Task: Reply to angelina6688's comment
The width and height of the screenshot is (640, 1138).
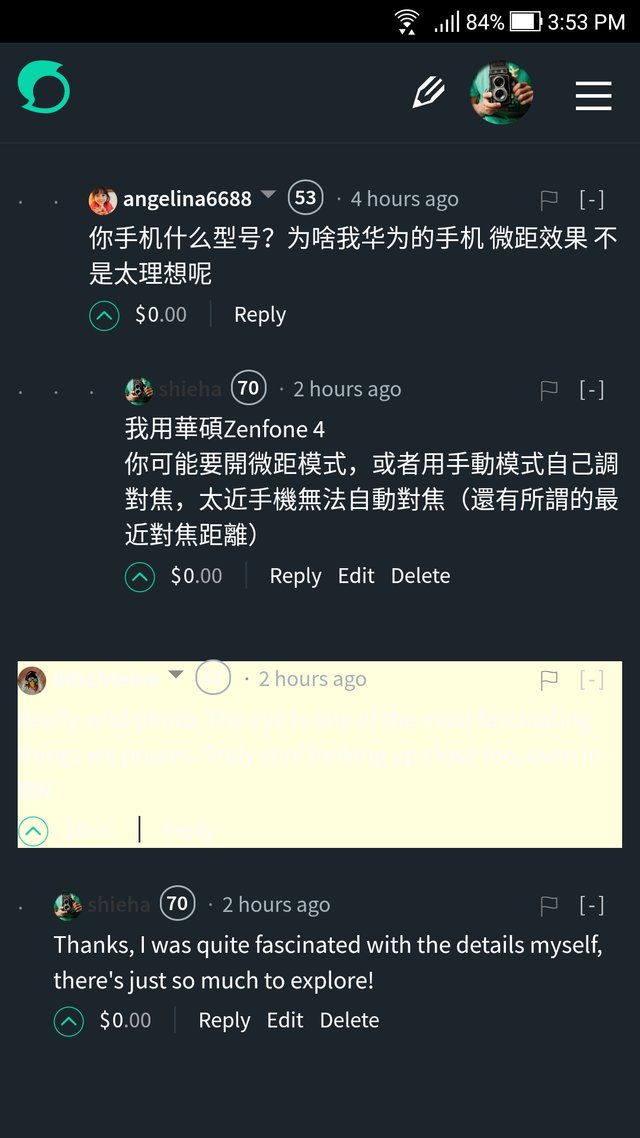Action: [x=260, y=315]
